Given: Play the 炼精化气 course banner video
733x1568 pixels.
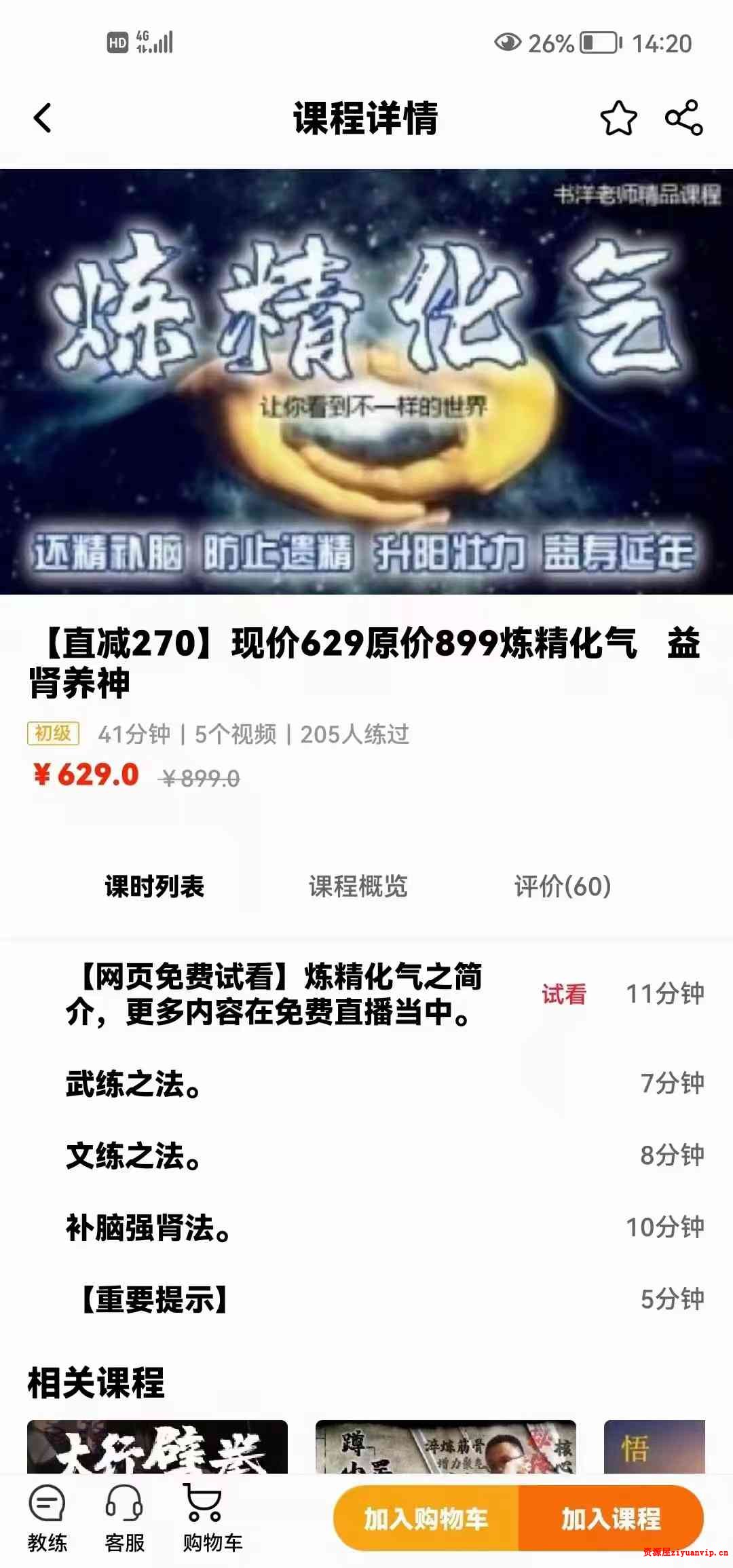Looking at the screenshot, I should click(366, 380).
